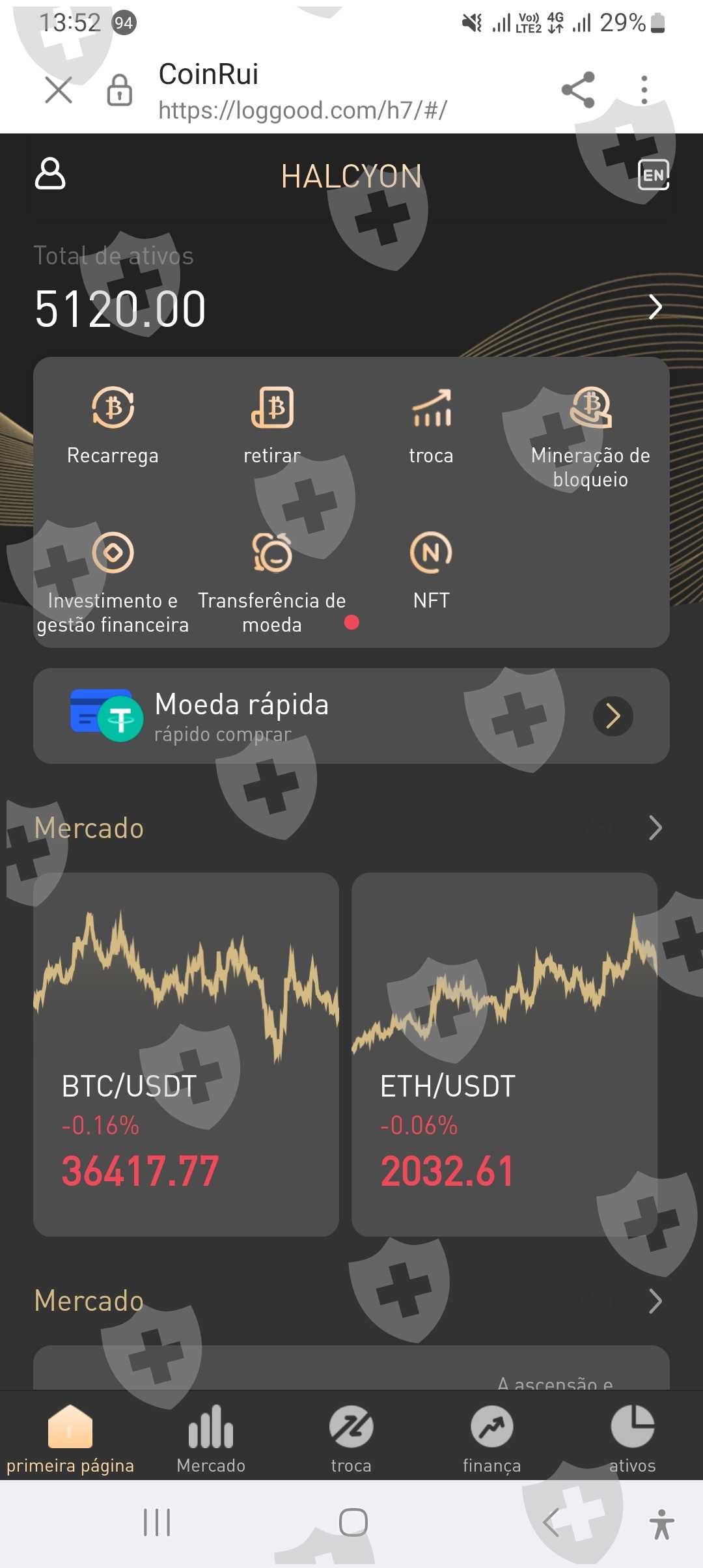This screenshot has width=703, height=1568.
Task: View the ETH/USDT market card
Action: (504, 1054)
